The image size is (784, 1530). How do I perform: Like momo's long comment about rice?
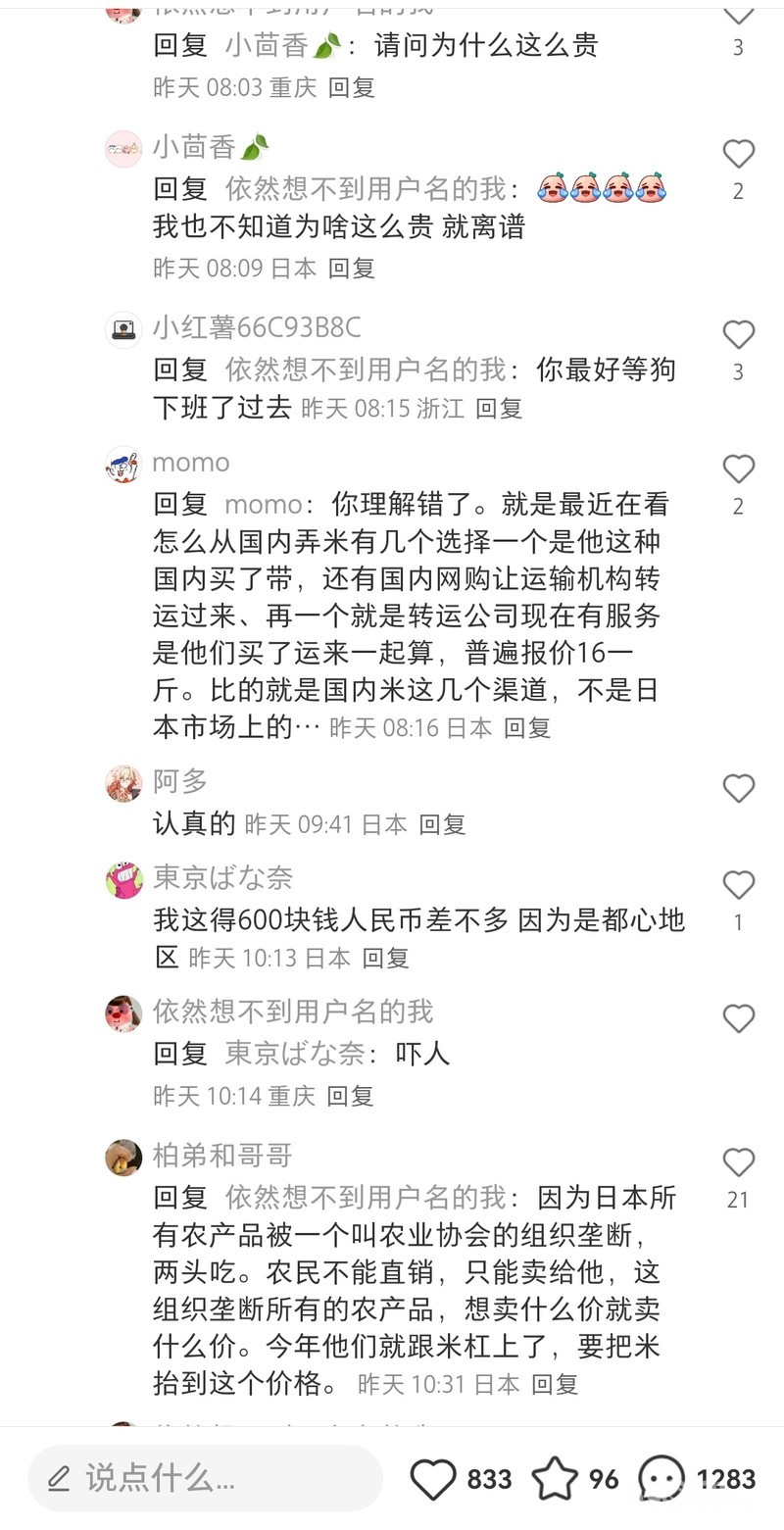pos(738,469)
